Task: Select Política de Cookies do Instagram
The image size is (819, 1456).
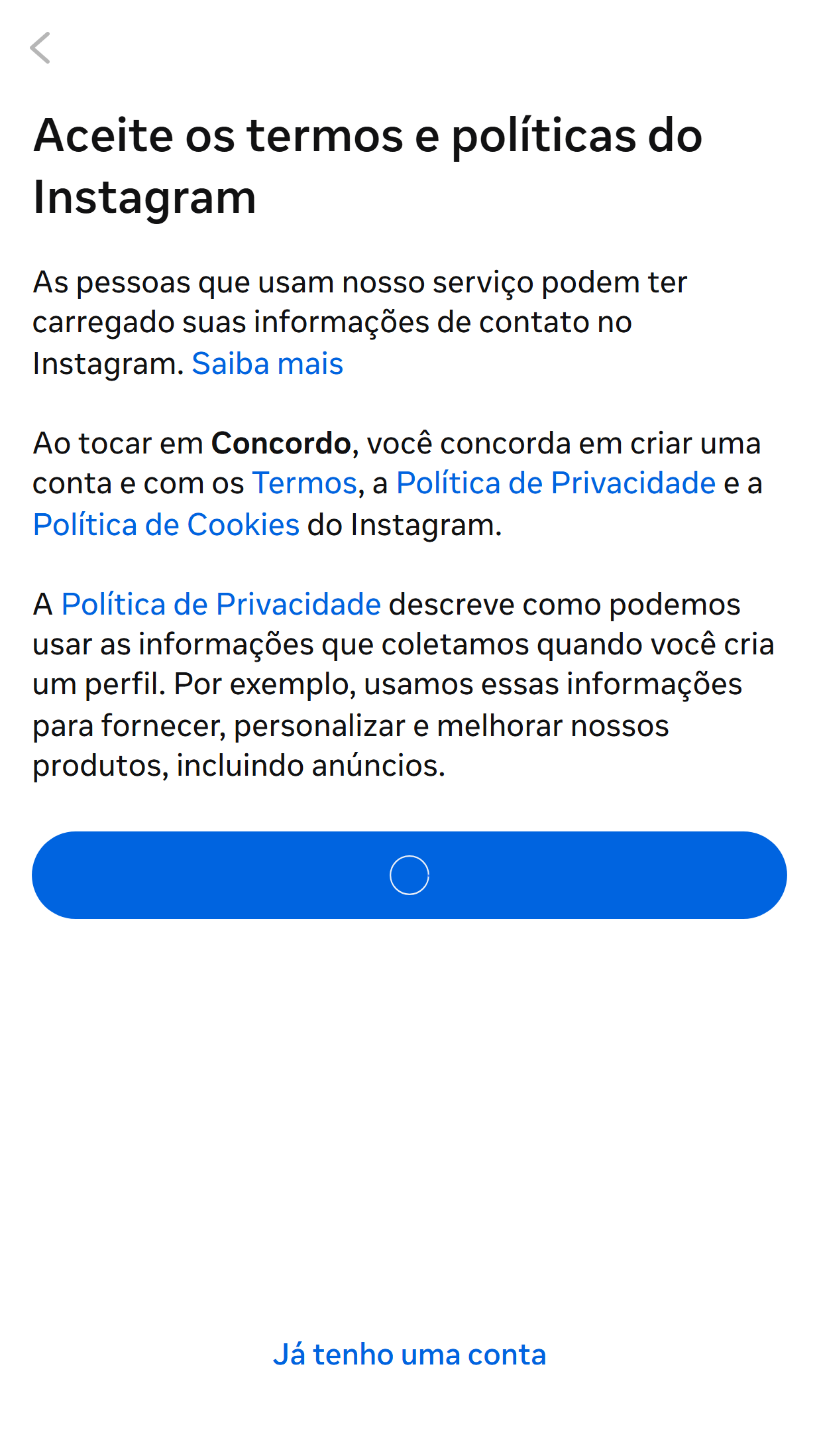Action: coord(166,524)
